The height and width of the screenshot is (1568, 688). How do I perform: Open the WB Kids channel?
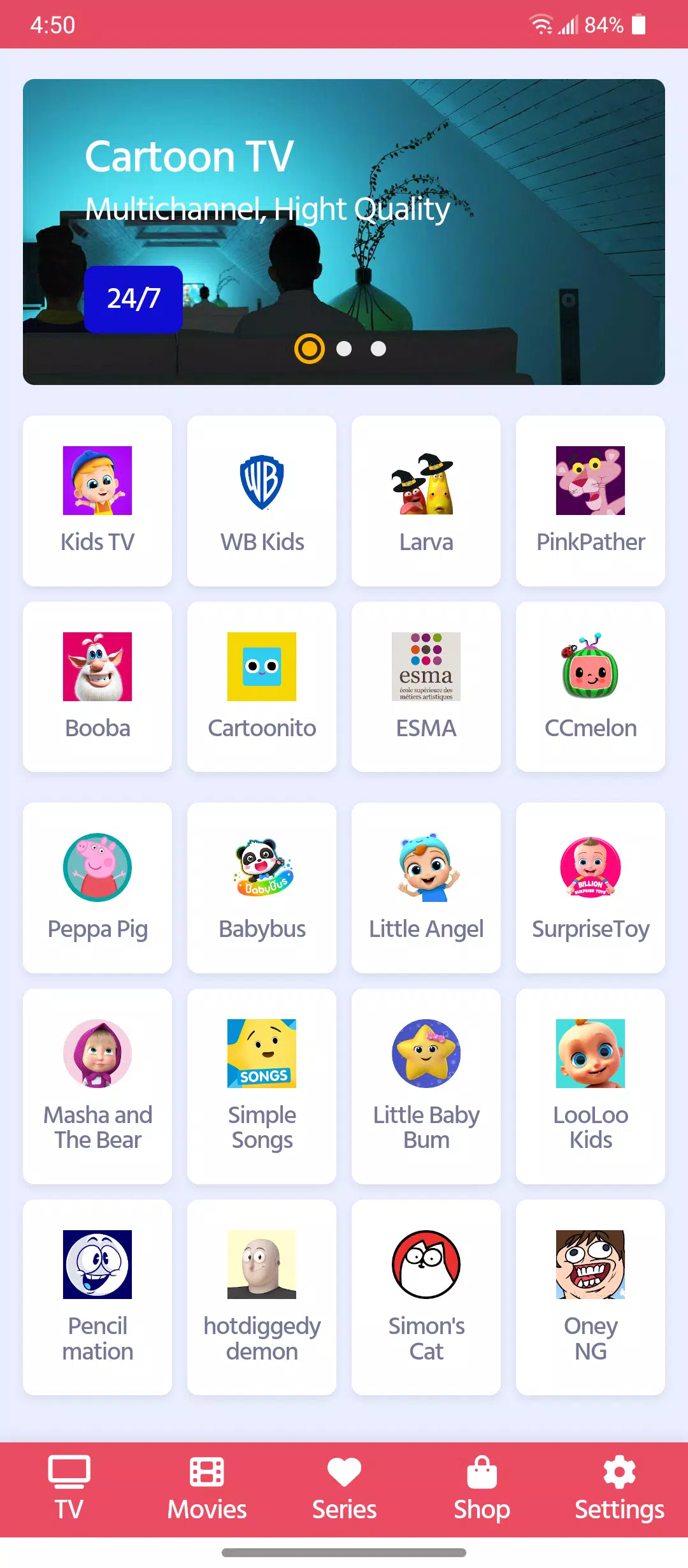[x=262, y=501]
